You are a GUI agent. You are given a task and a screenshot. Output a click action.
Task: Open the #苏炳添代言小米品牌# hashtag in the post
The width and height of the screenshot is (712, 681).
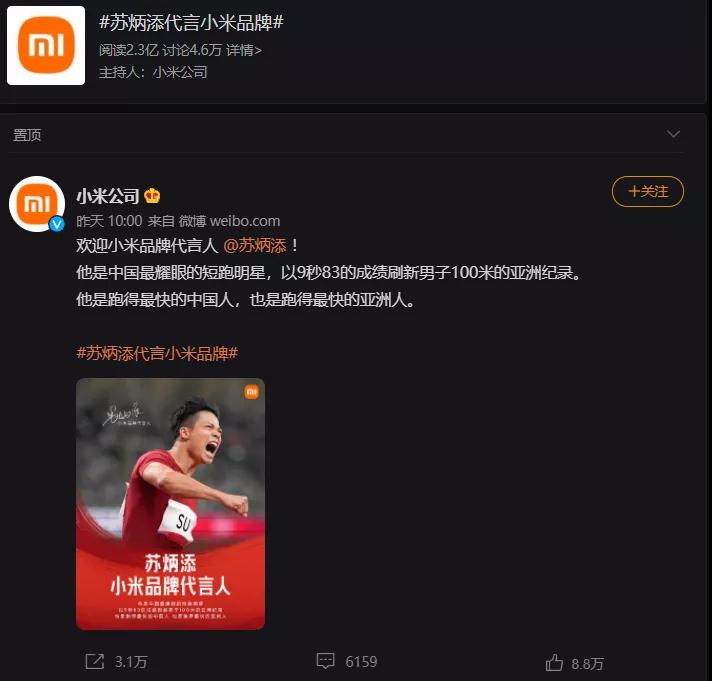(156, 352)
